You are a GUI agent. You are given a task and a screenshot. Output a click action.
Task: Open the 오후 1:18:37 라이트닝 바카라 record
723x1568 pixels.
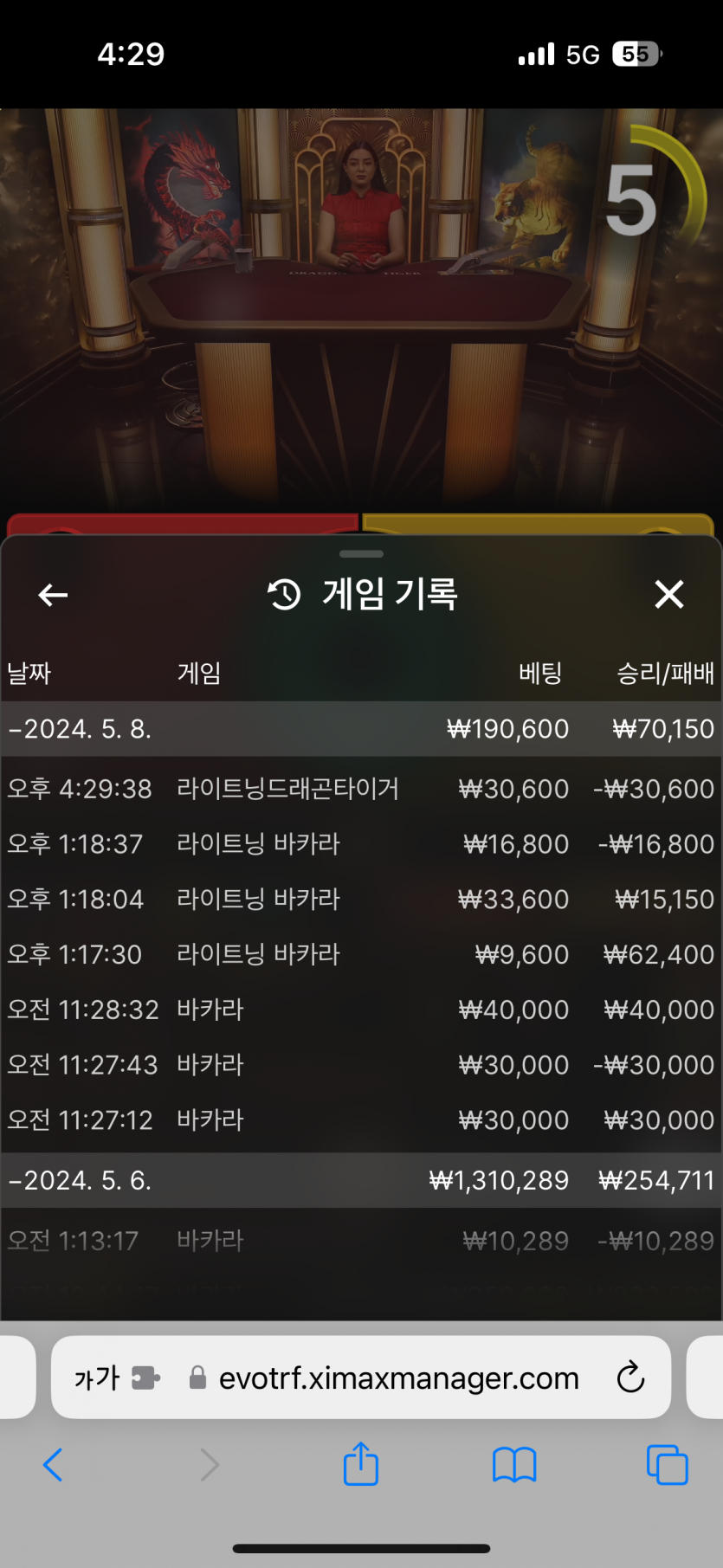(x=361, y=844)
